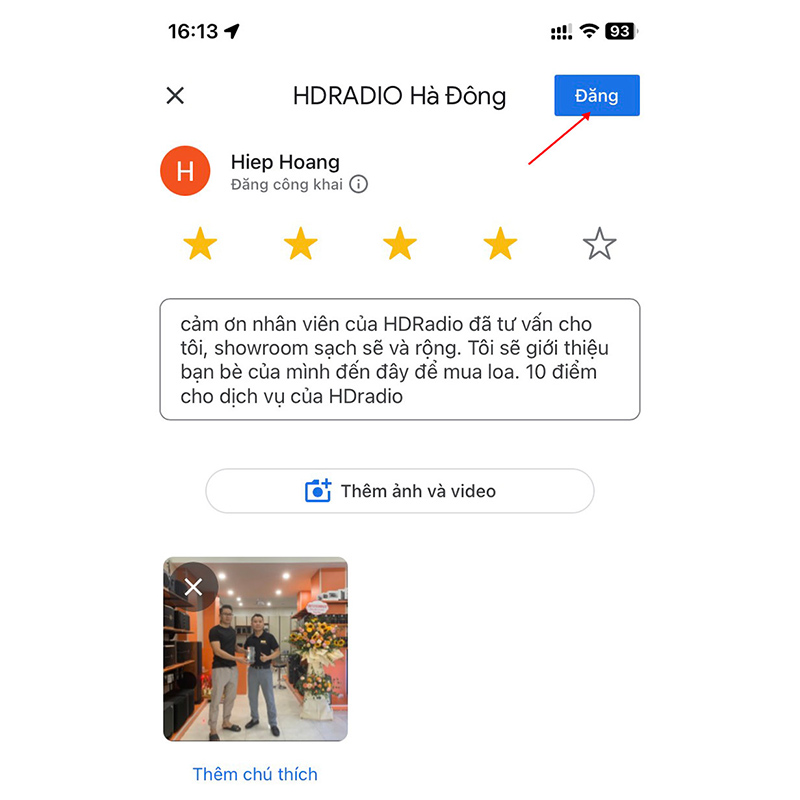This screenshot has width=800, height=800.
Task: Open the info icon beside Đăng công khai
Action: (359, 184)
